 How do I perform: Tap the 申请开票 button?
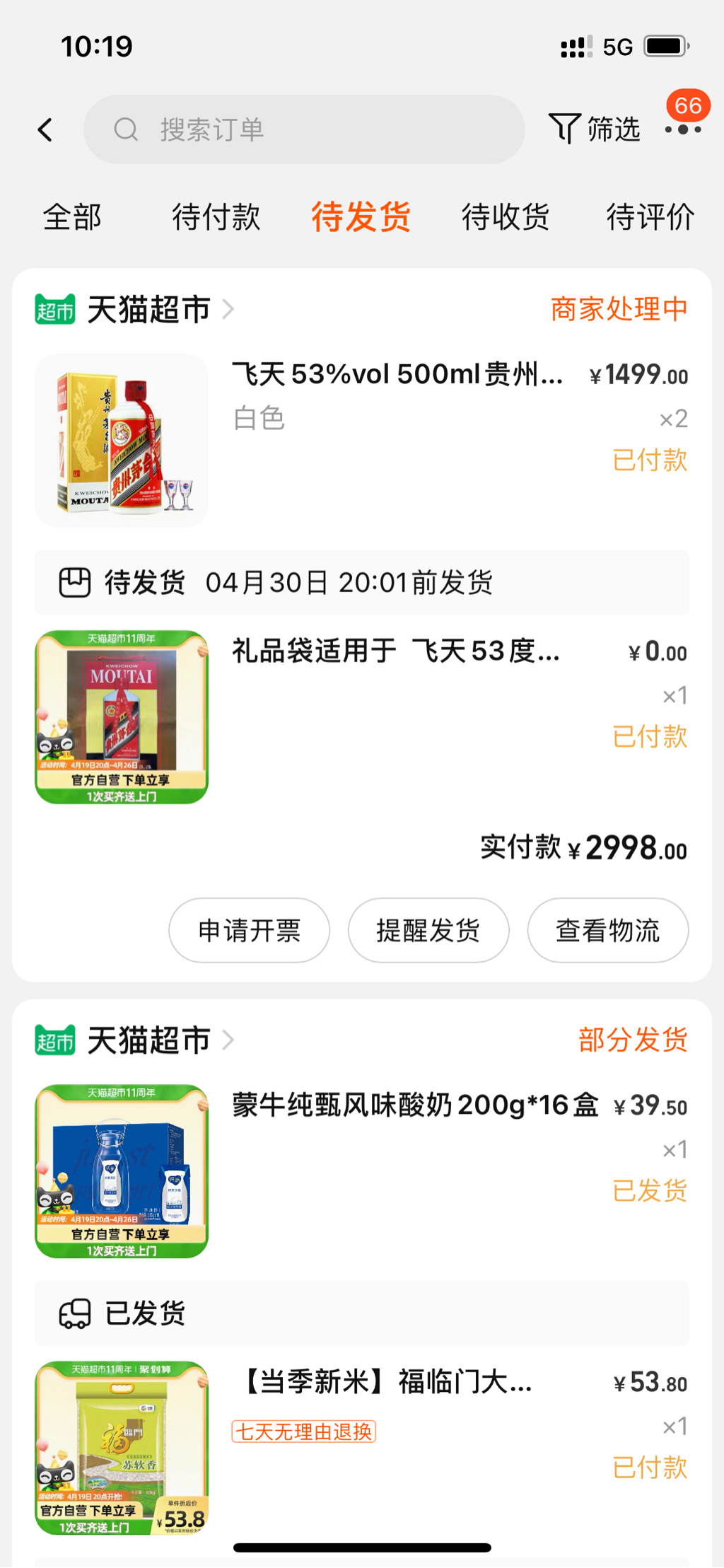point(249,931)
